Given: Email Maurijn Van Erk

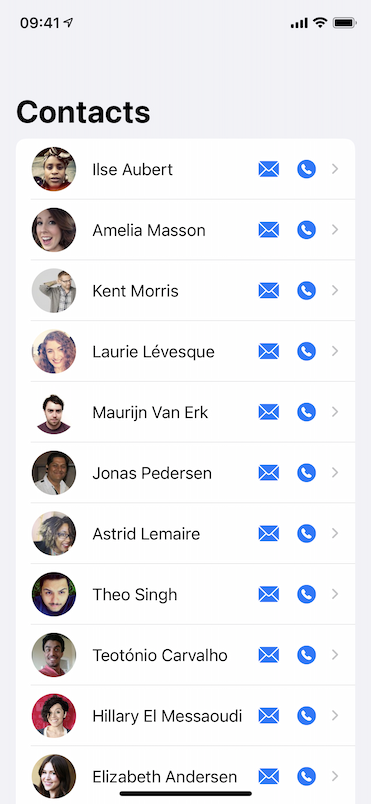Looking at the screenshot, I should pyautogui.click(x=269, y=412).
